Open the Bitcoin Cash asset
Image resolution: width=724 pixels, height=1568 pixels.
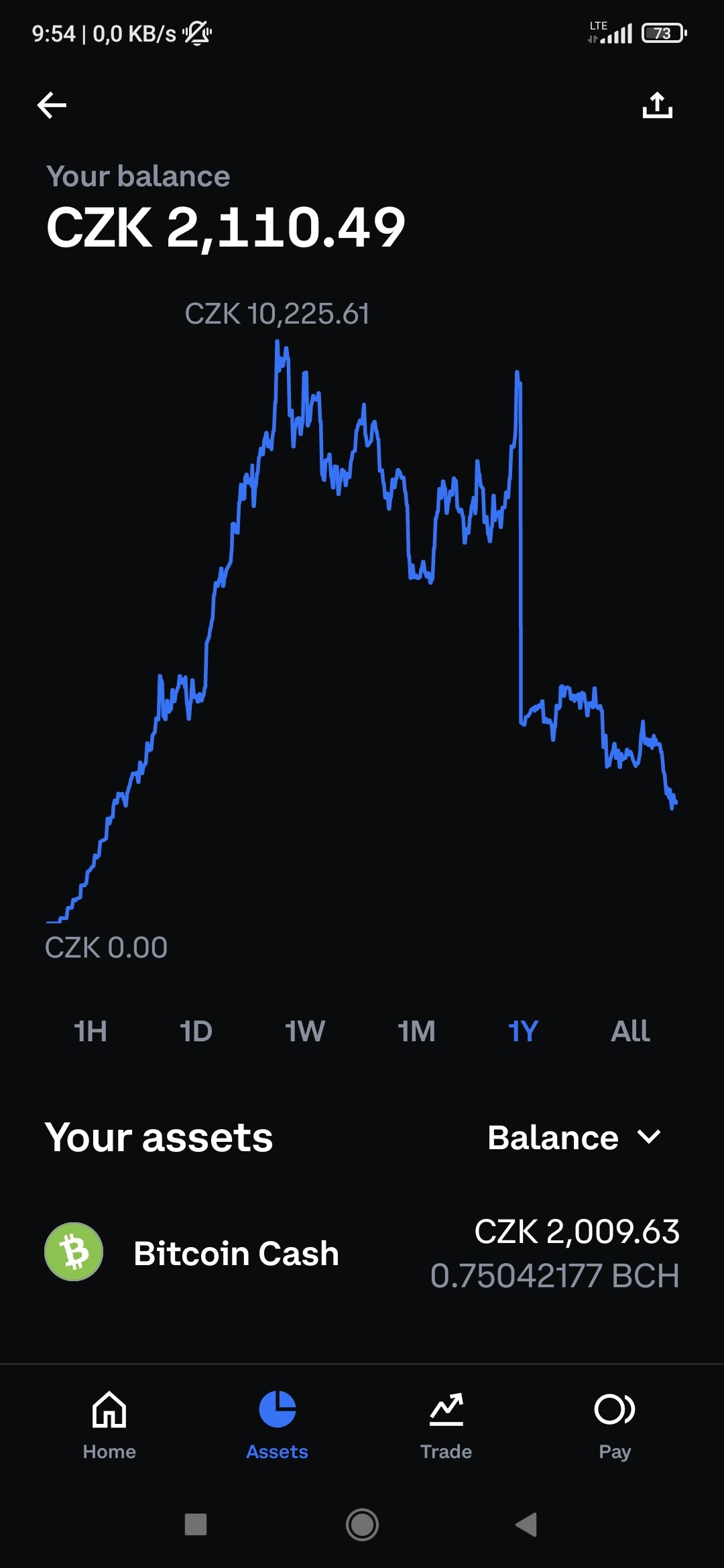(362, 1252)
